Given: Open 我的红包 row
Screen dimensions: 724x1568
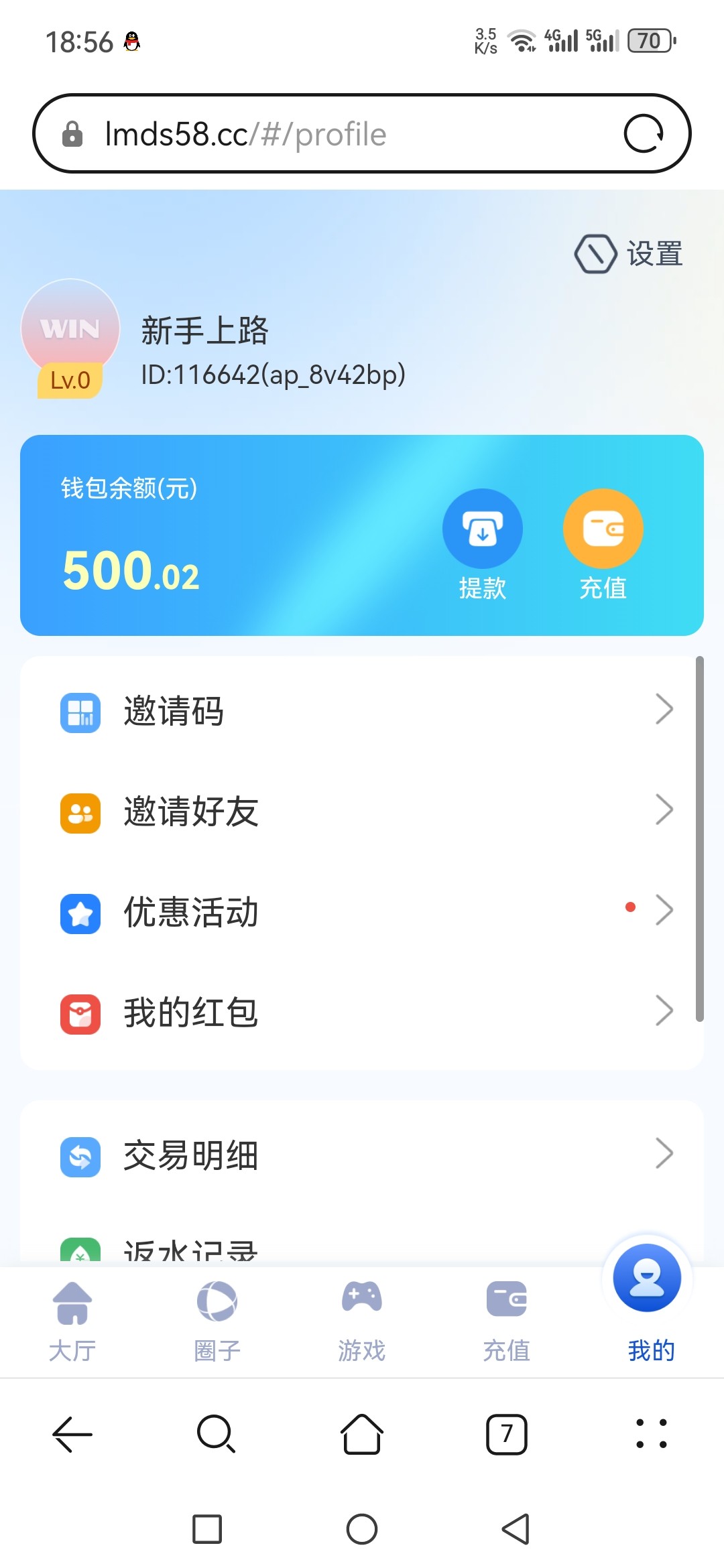Looking at the screenshot, I should click(x=362, y=1012).
